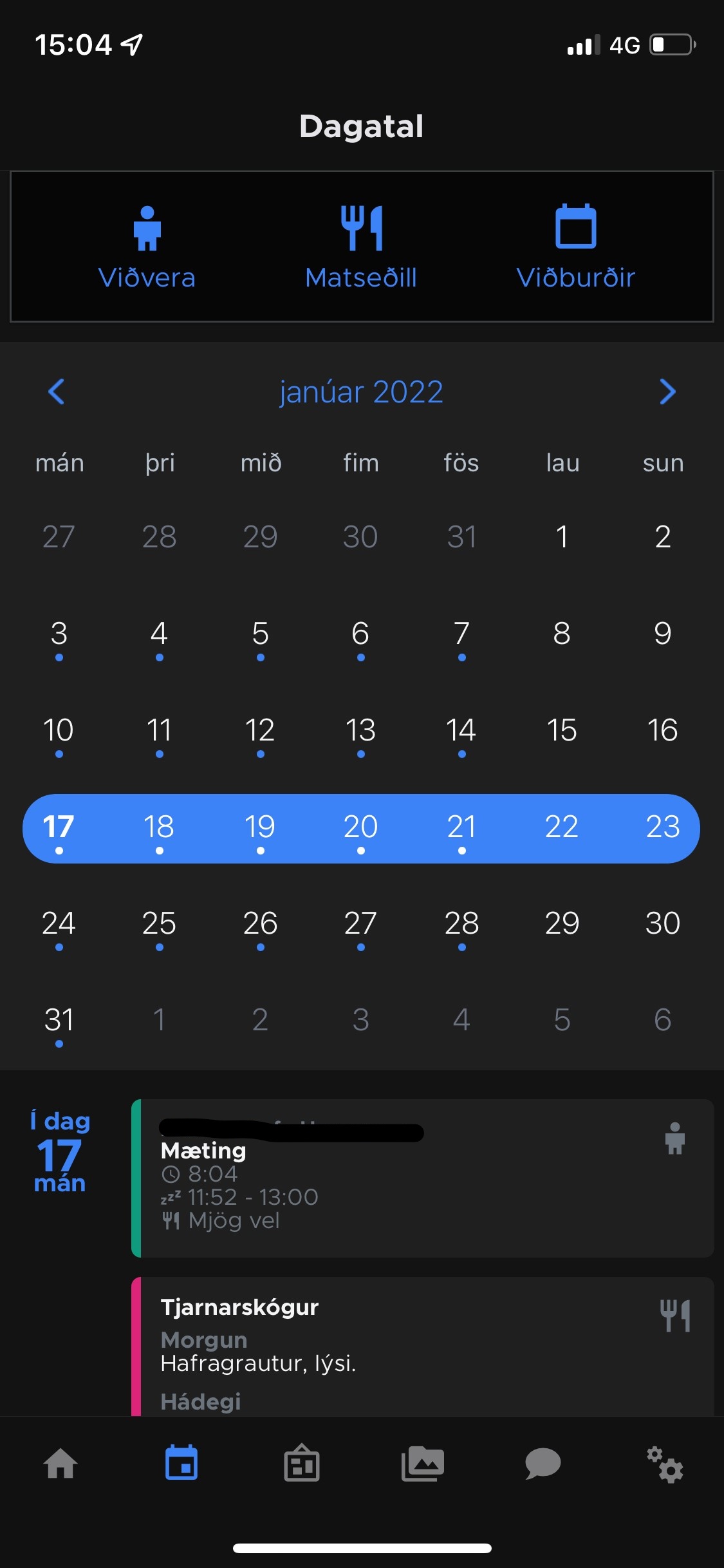This screenshot has height=1568, width=724.
Task: Choose the Viðburðir events filter
Action: pyautogui.click(x=575, y=247)
